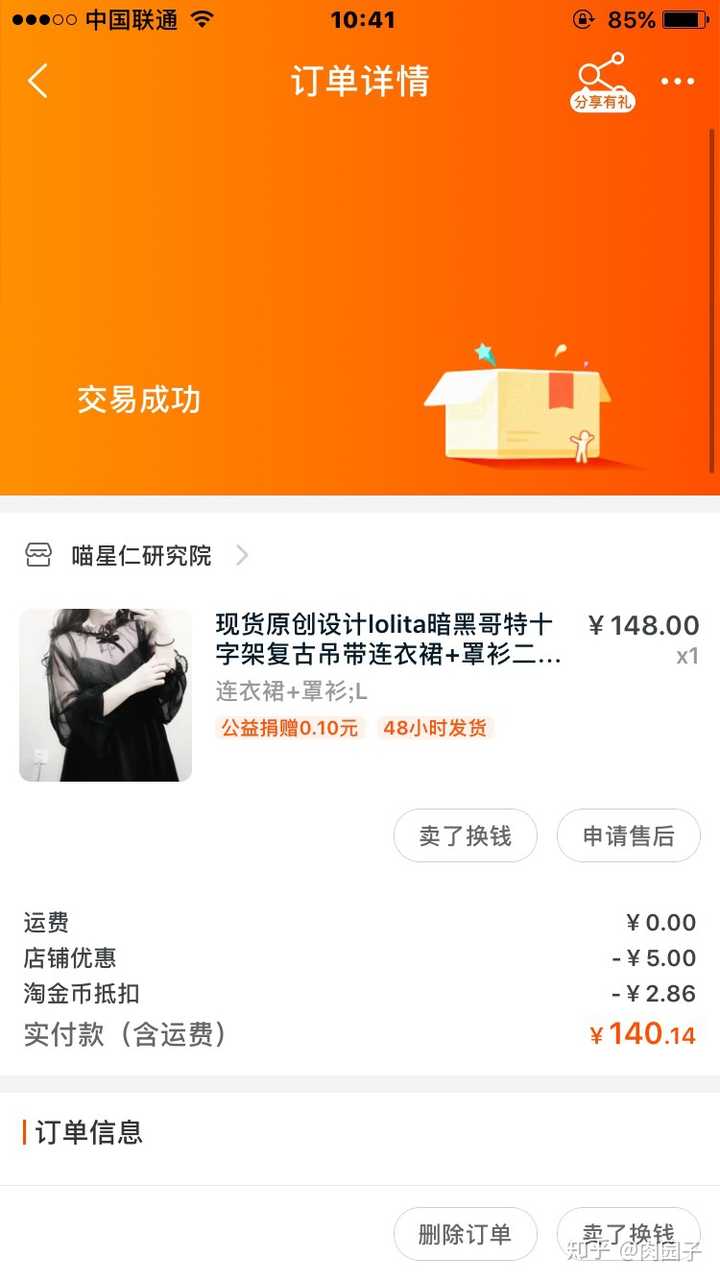Image resolution: width=720 pixels, height=1281 pixels.
Task: Tap 卖了换钱 under the product
Action: [x=465, y=836]
